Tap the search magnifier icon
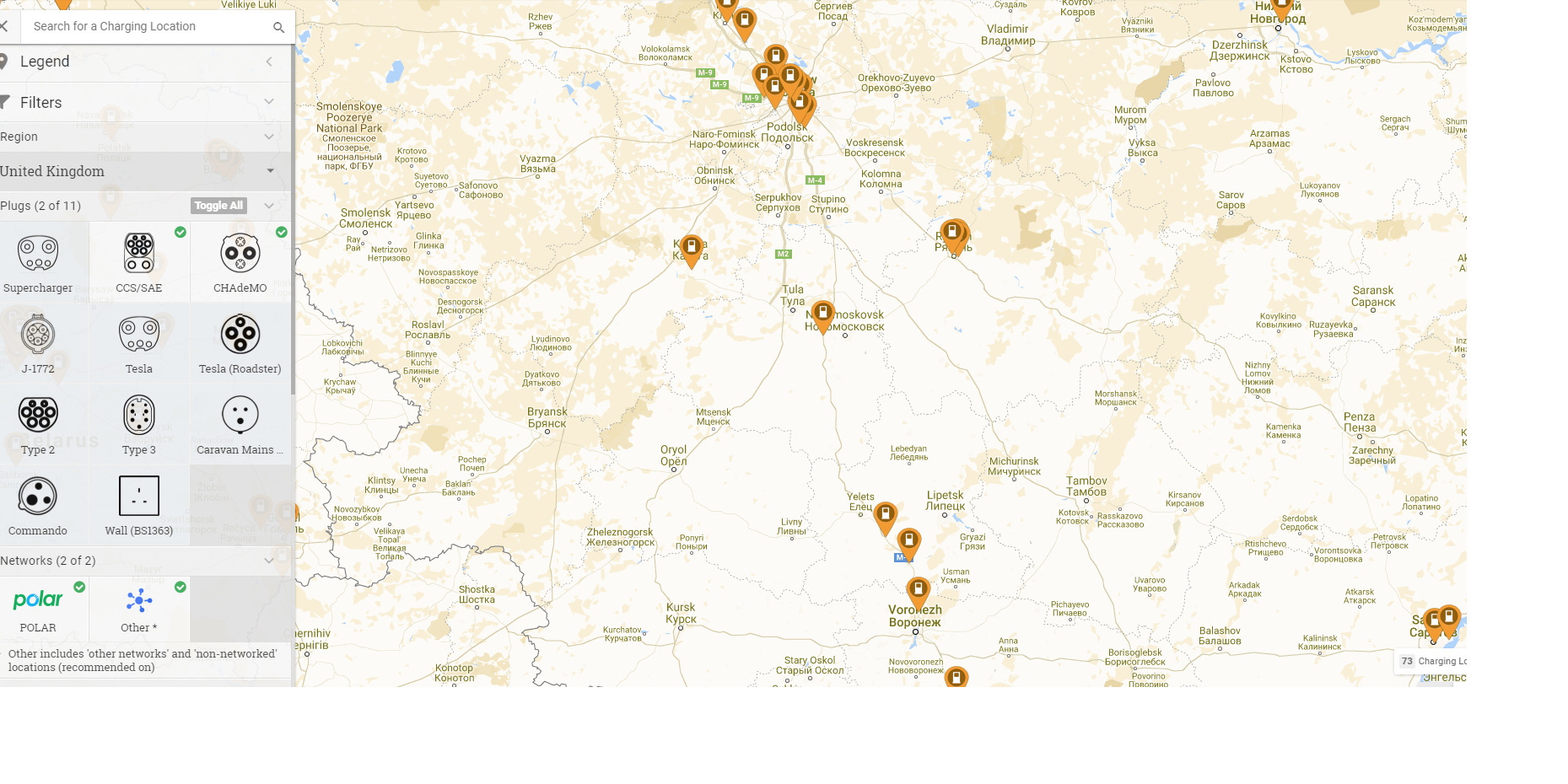Screen dimensions: 1568x784 (278, 27)
